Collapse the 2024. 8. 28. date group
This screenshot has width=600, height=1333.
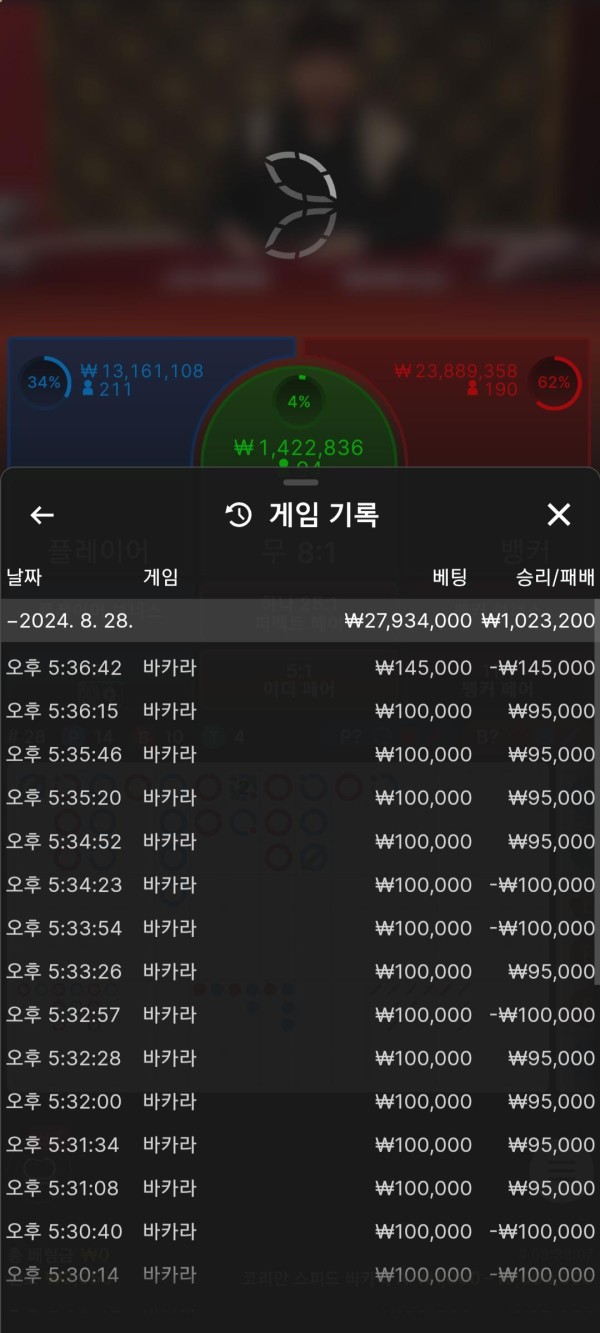[300, 620]
